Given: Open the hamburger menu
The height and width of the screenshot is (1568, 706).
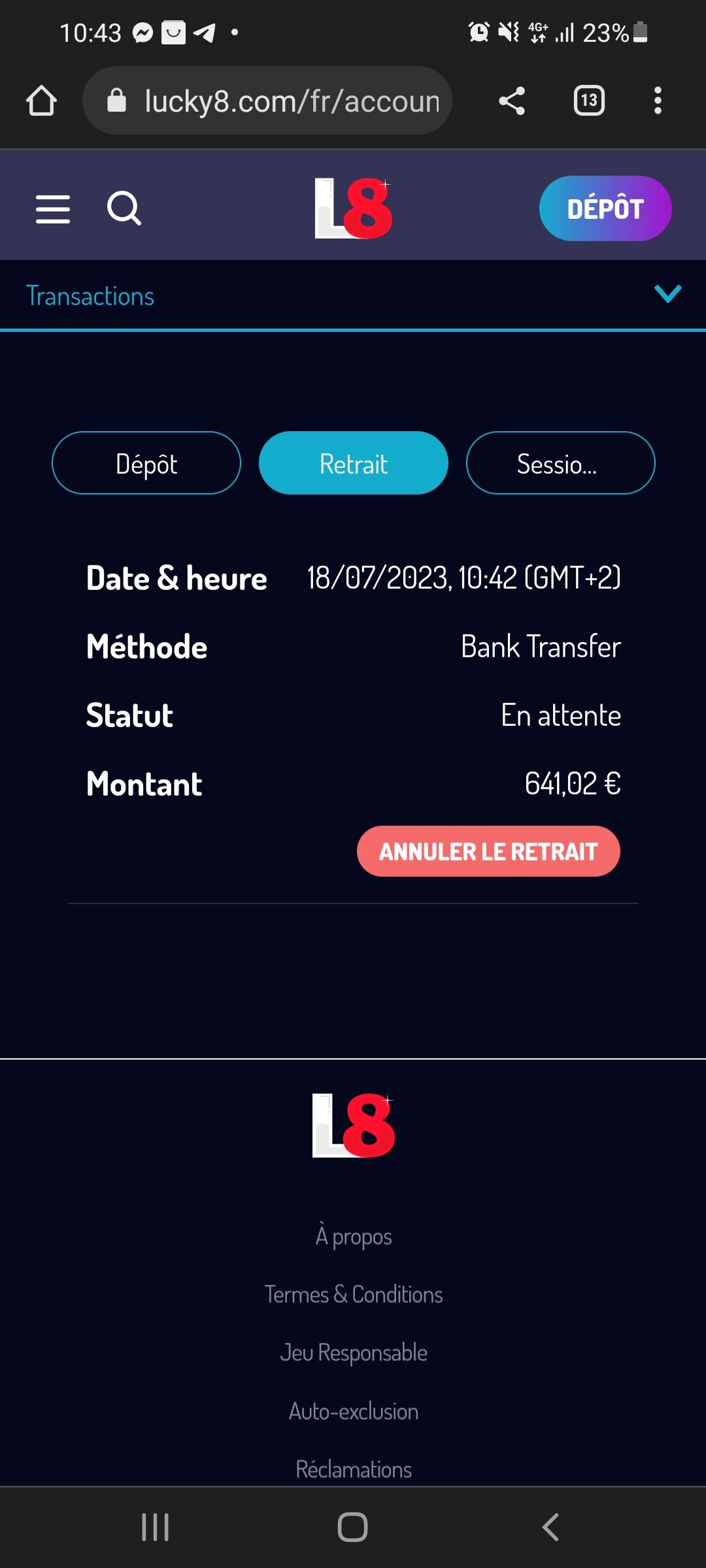Looking at the screenshot, I should [x=53, y=209].
